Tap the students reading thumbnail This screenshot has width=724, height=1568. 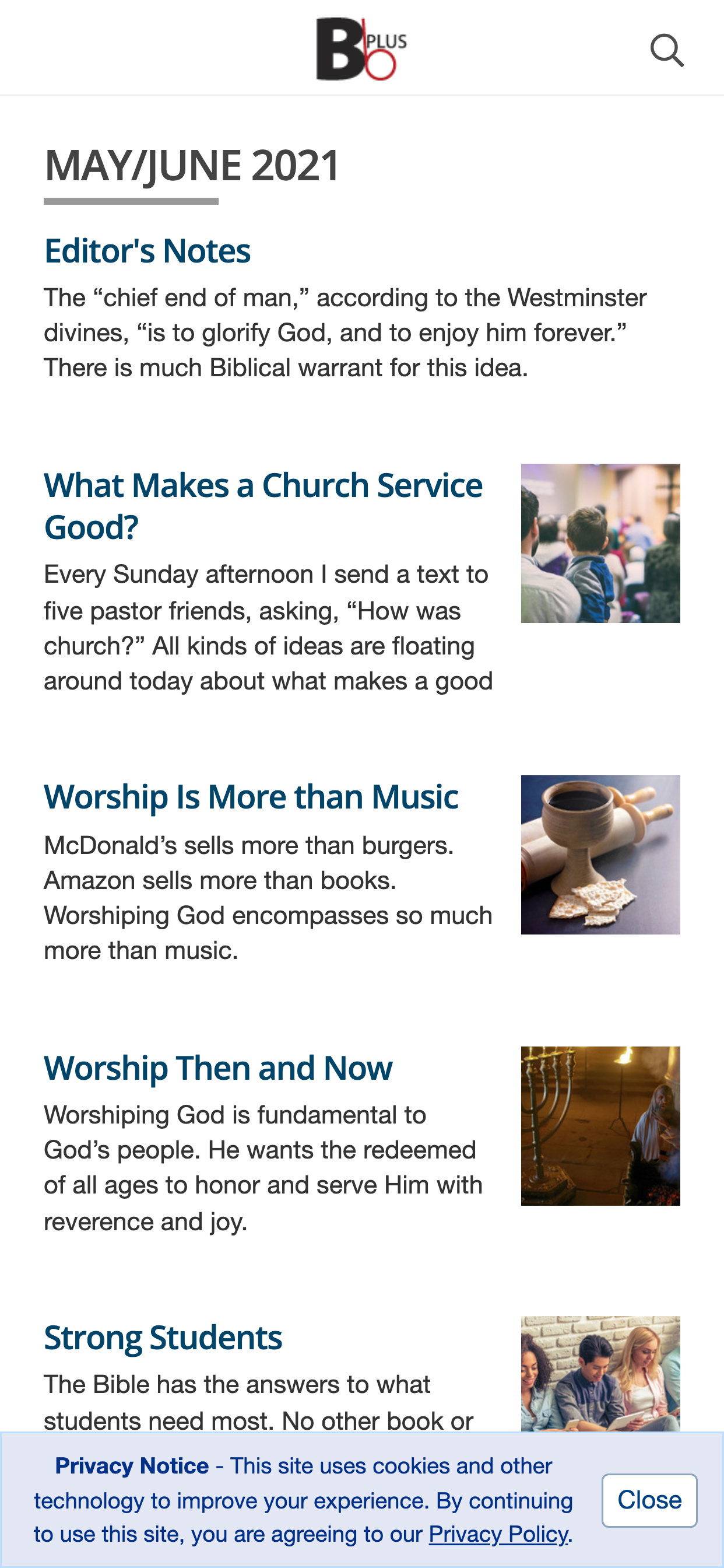click(x=600, y=1374)
